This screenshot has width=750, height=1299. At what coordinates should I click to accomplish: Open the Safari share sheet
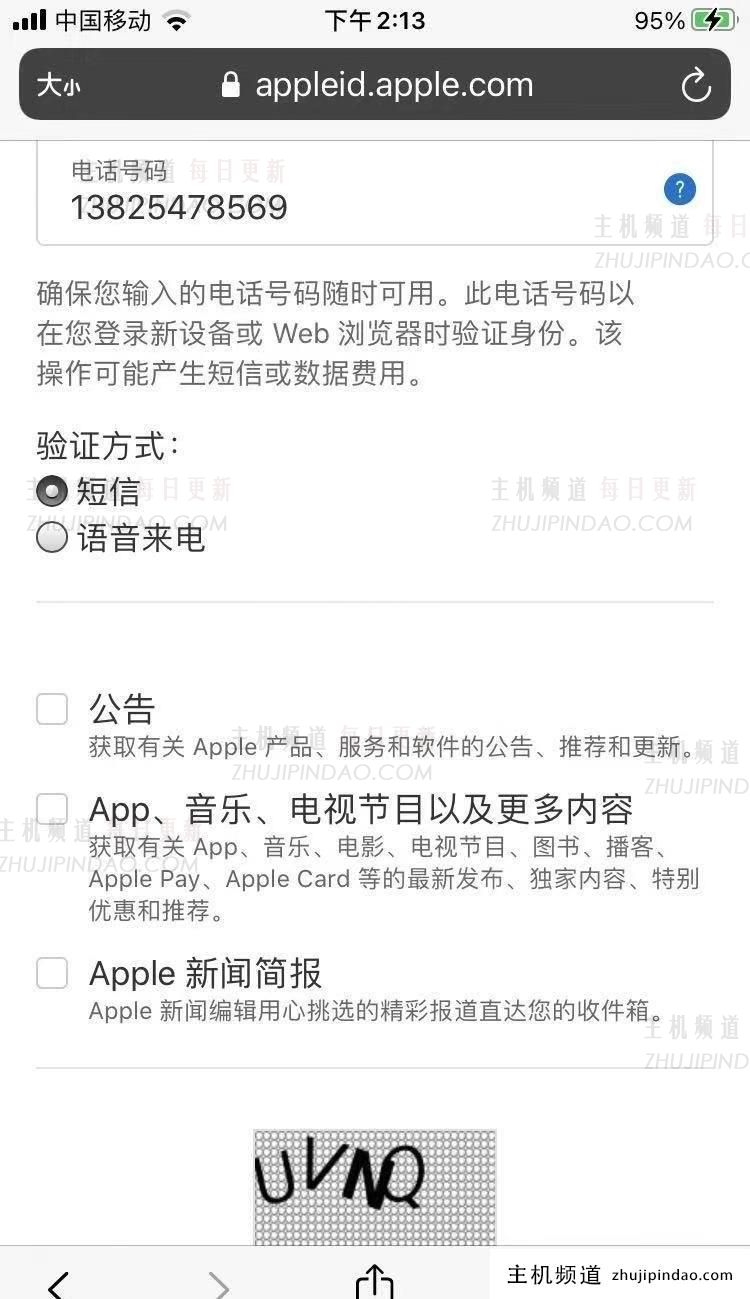375,1279
